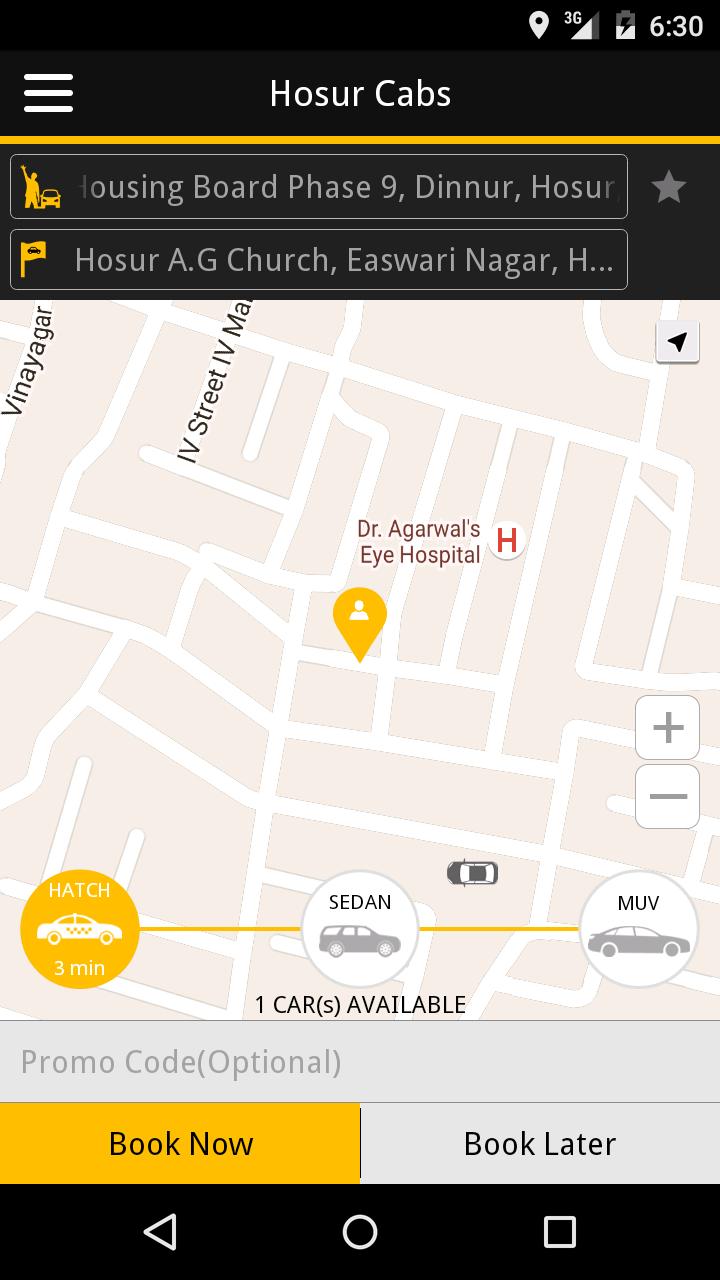
Task: Book Now to request a cab
Action: (180, 1144)
